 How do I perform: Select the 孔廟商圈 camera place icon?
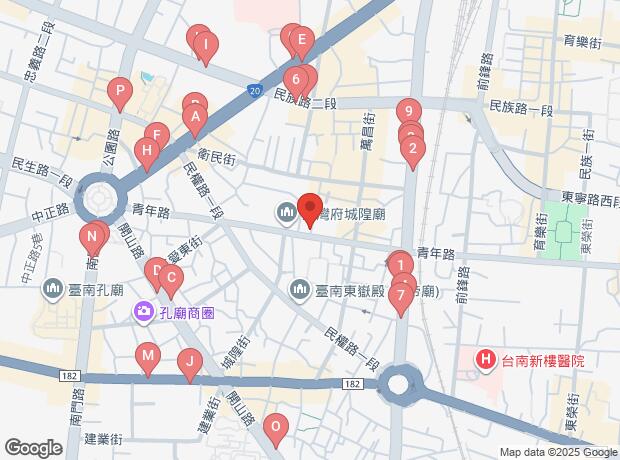[x=144, y=312]
